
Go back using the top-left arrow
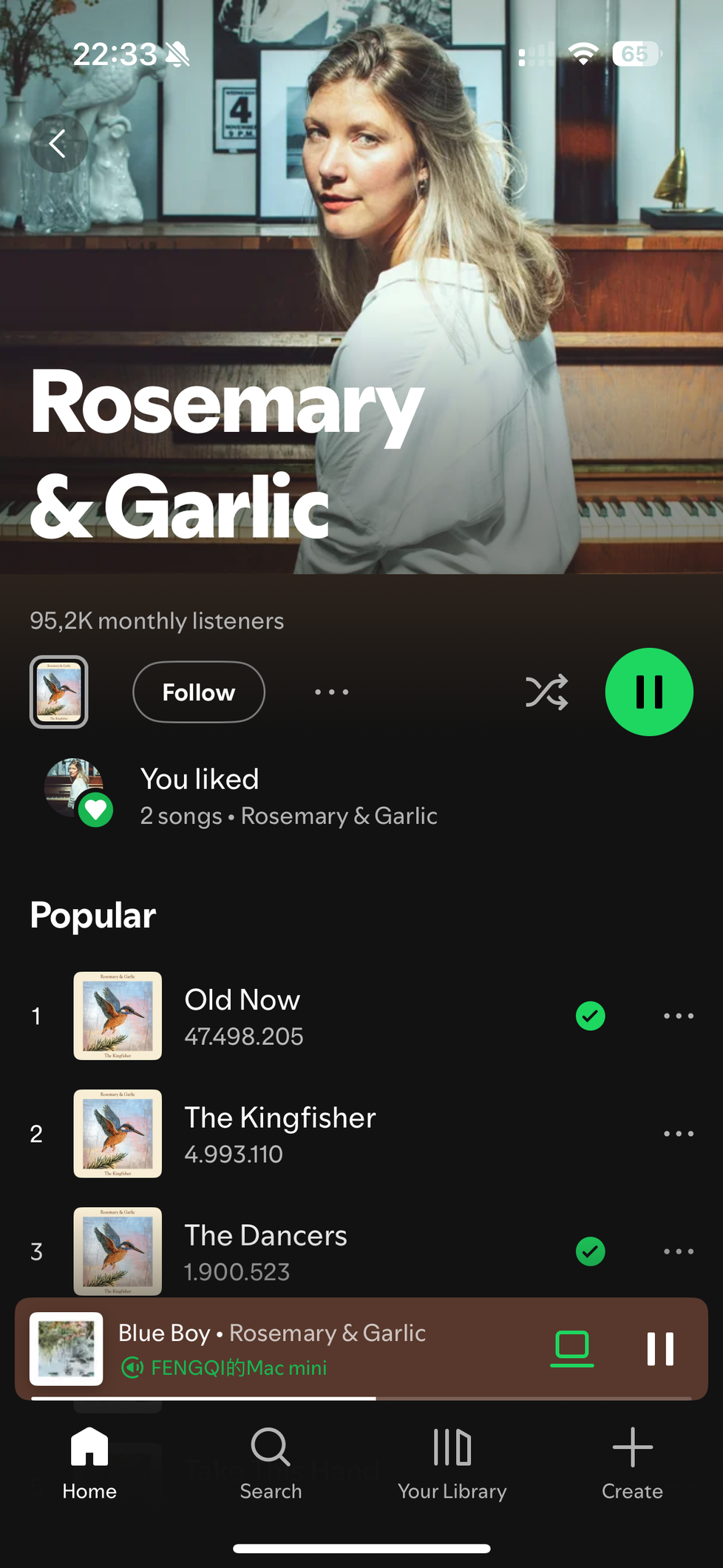(x=58, y=143)
